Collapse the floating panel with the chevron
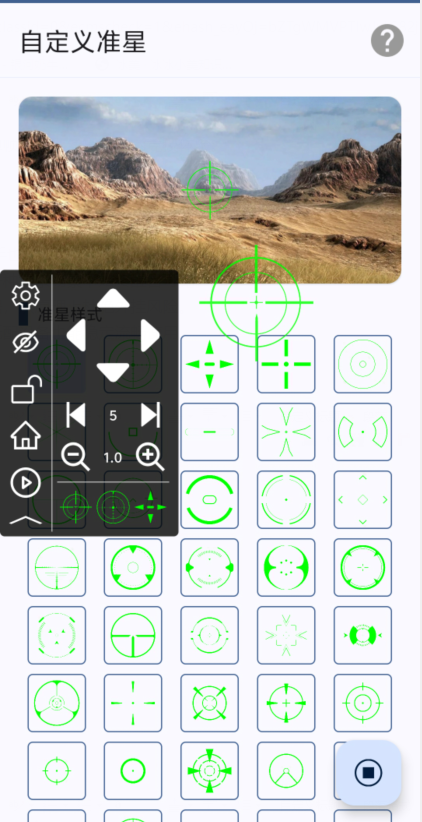 [x=26, y=520]
